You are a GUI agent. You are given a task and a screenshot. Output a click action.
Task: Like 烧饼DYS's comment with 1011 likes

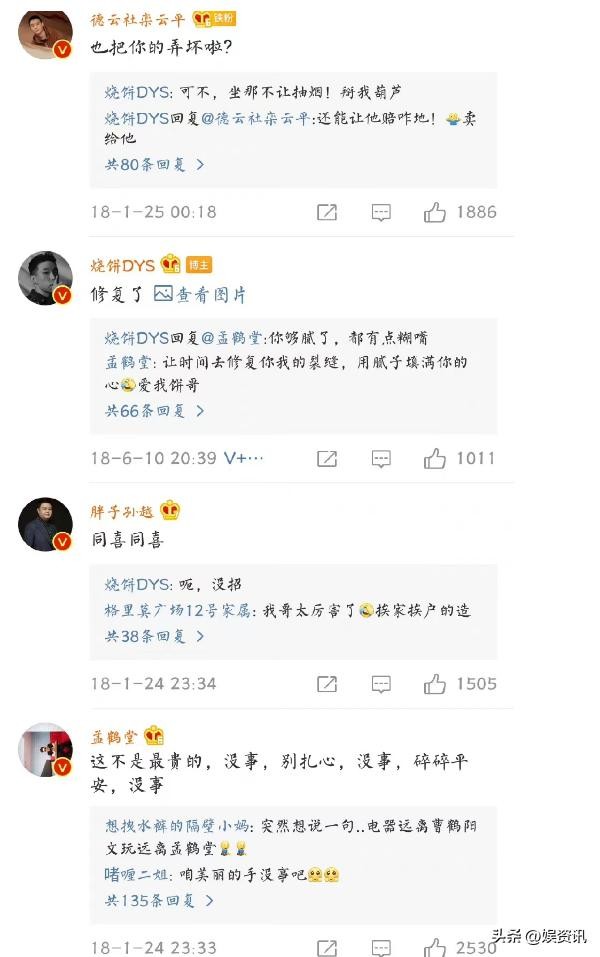[434, 458]
